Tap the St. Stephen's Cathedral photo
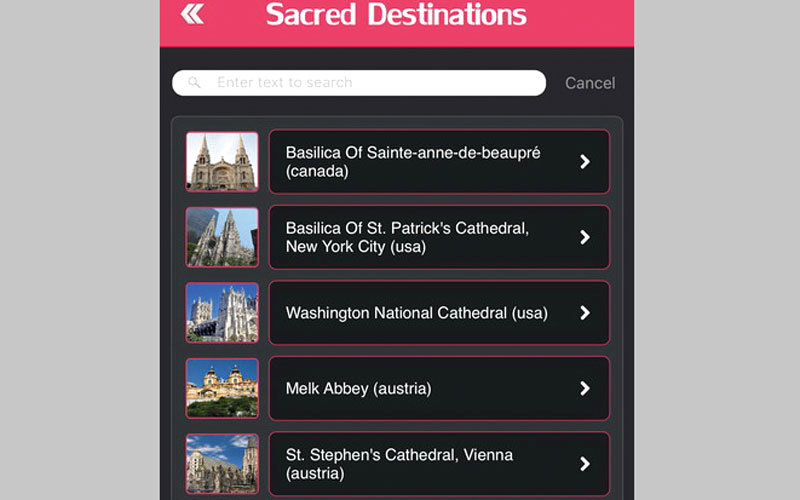 point(222,463)
